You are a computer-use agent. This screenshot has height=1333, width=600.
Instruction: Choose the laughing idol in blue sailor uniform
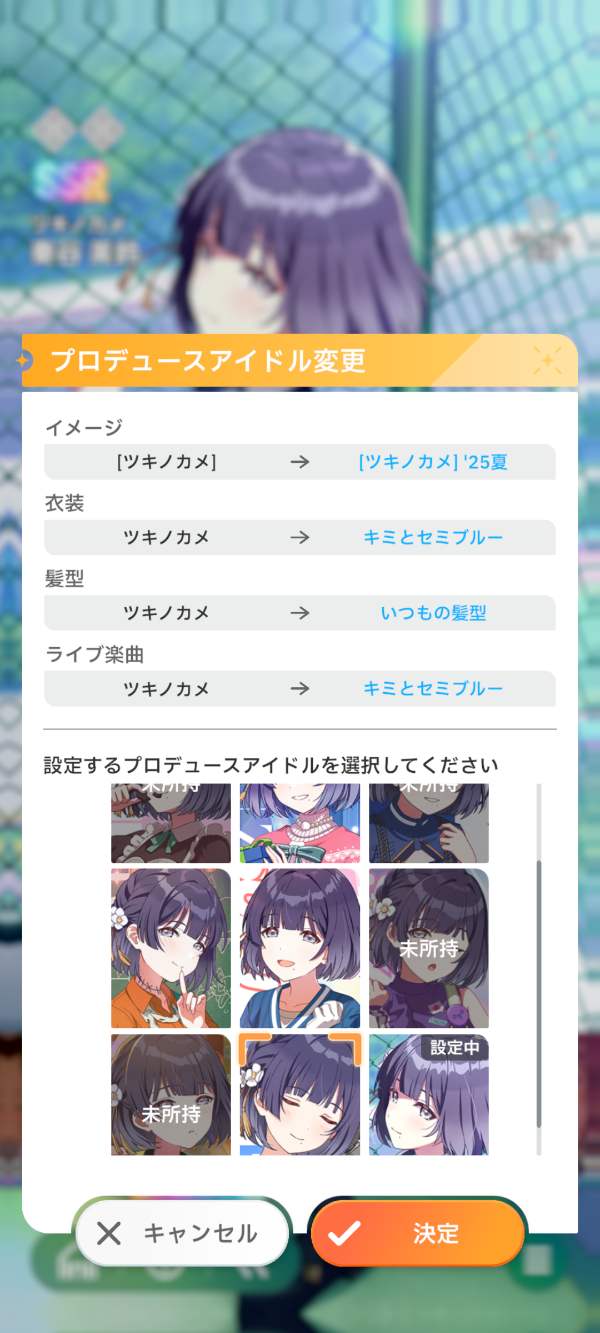(x=300, y=948)
